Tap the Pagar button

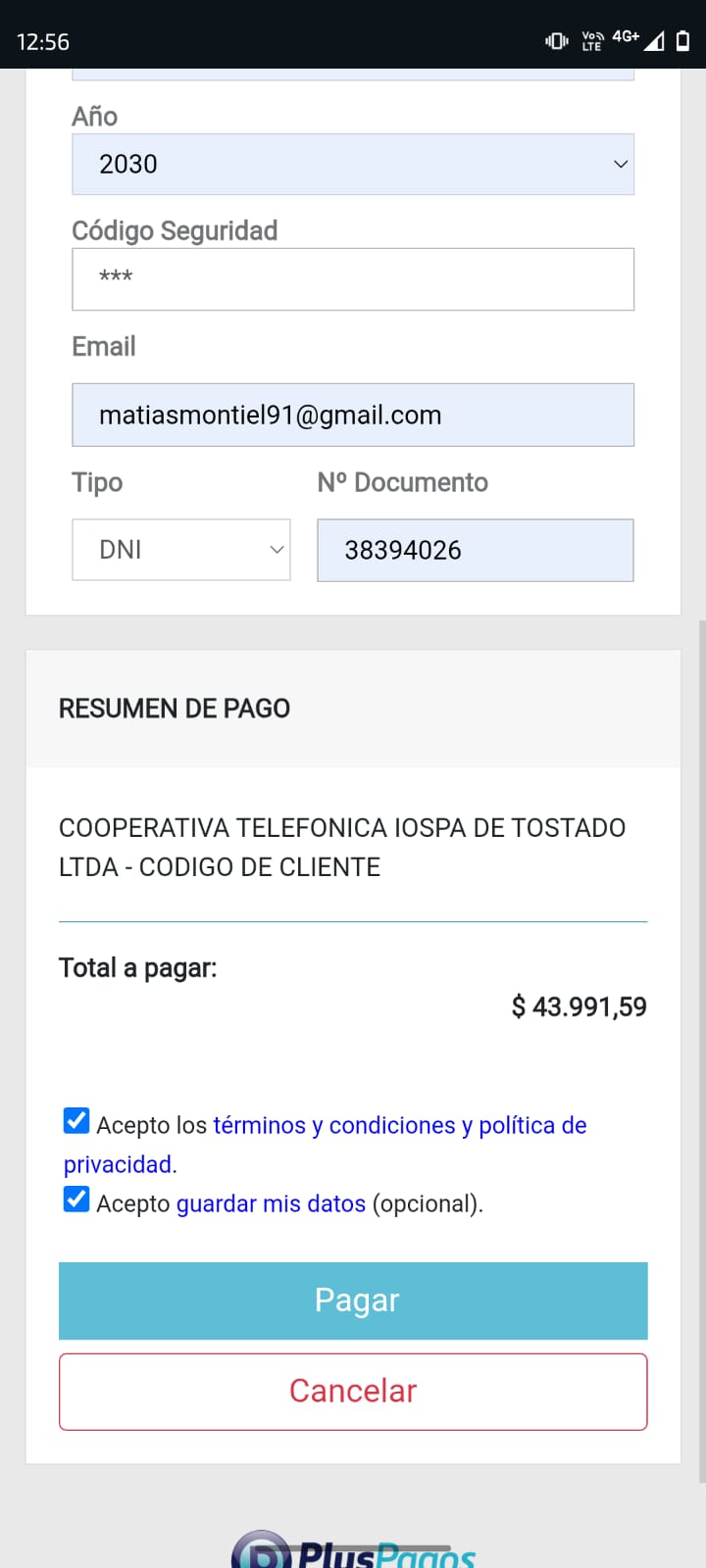[353, 1300]
